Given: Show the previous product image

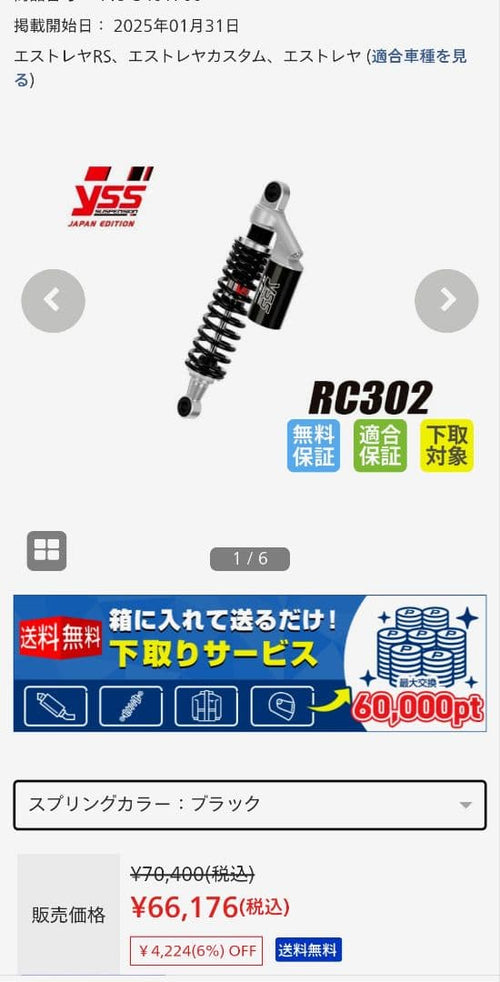Looking at the screenshot, I should pyautogui.click(x=53, y=301).
